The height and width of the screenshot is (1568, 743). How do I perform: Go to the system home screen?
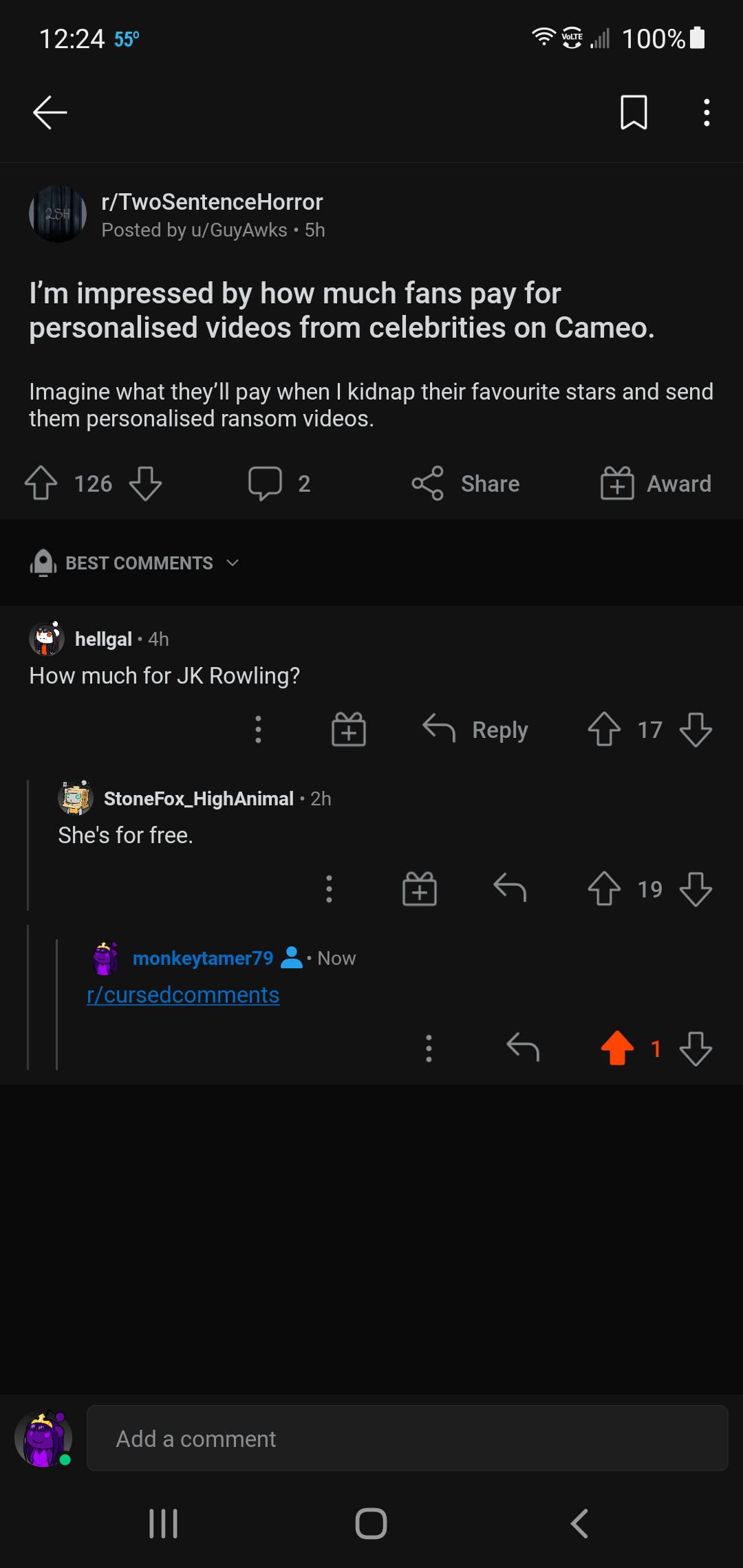[371, 1523]
